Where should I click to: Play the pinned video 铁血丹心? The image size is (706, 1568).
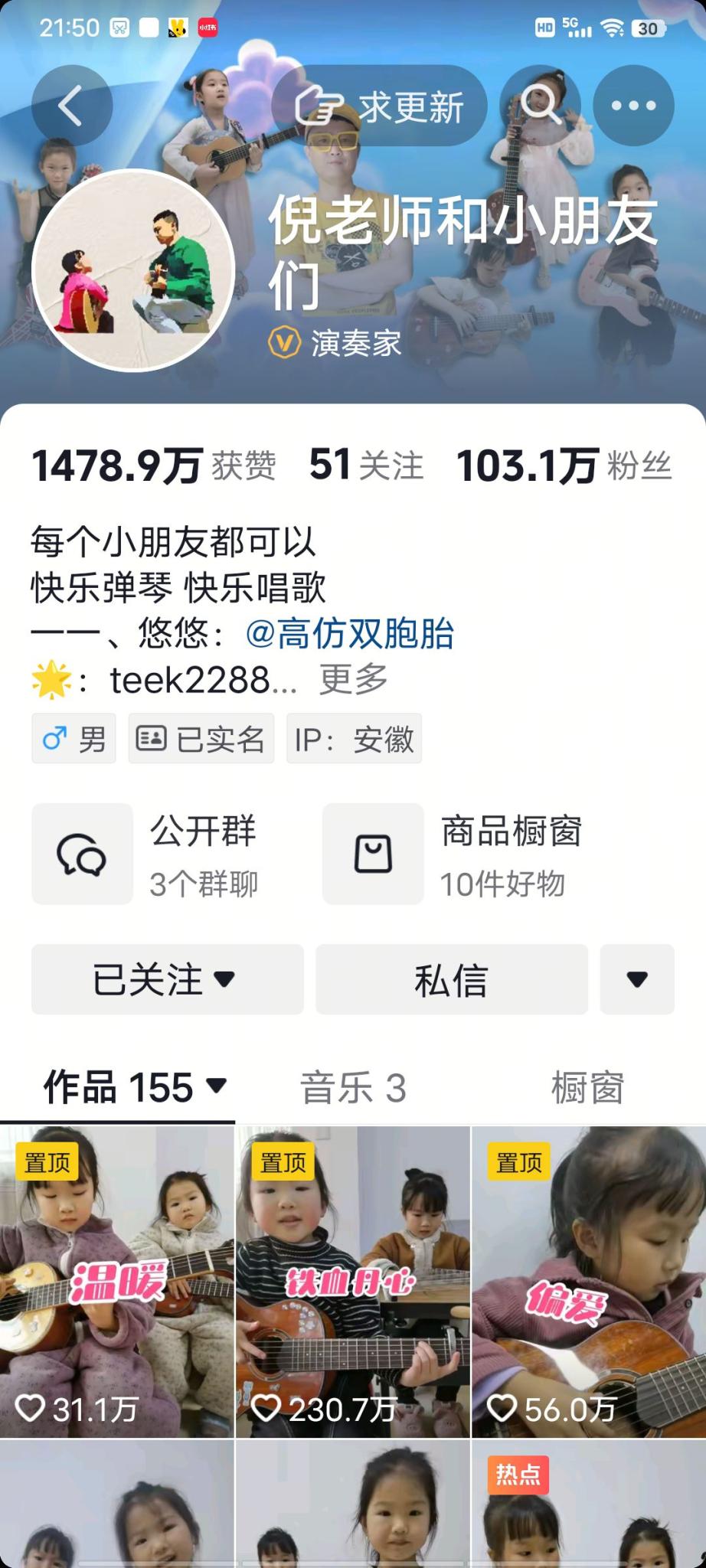[352, 1282]
